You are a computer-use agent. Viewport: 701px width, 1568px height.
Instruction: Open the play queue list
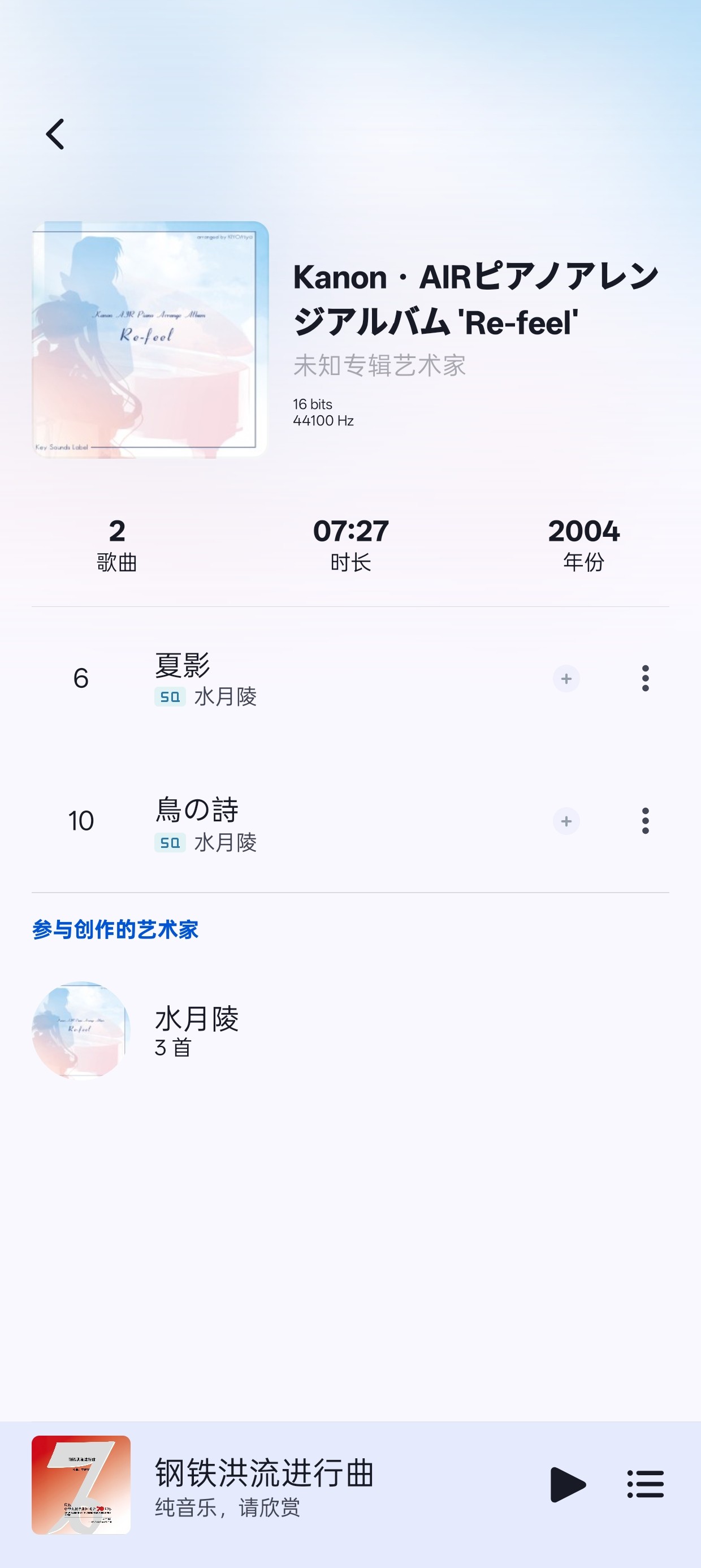click(645, 1485)
